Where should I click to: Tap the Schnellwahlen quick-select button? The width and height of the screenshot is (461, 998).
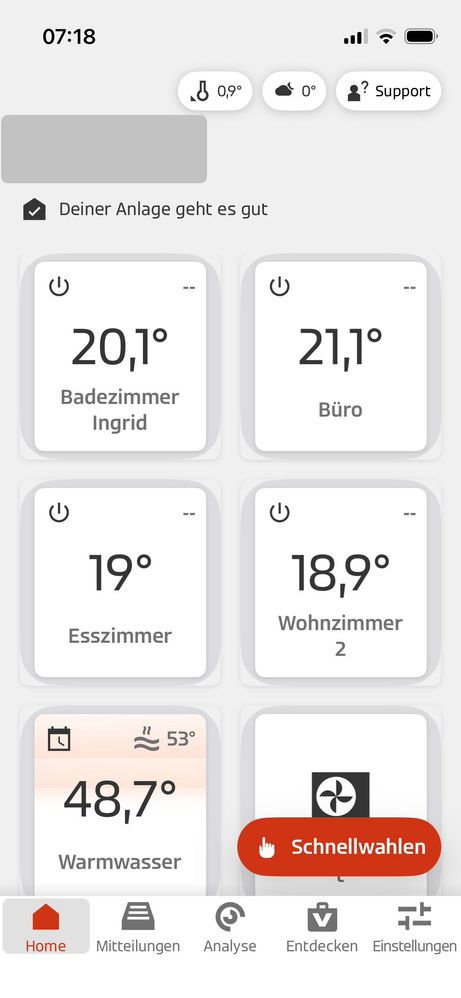339,847
